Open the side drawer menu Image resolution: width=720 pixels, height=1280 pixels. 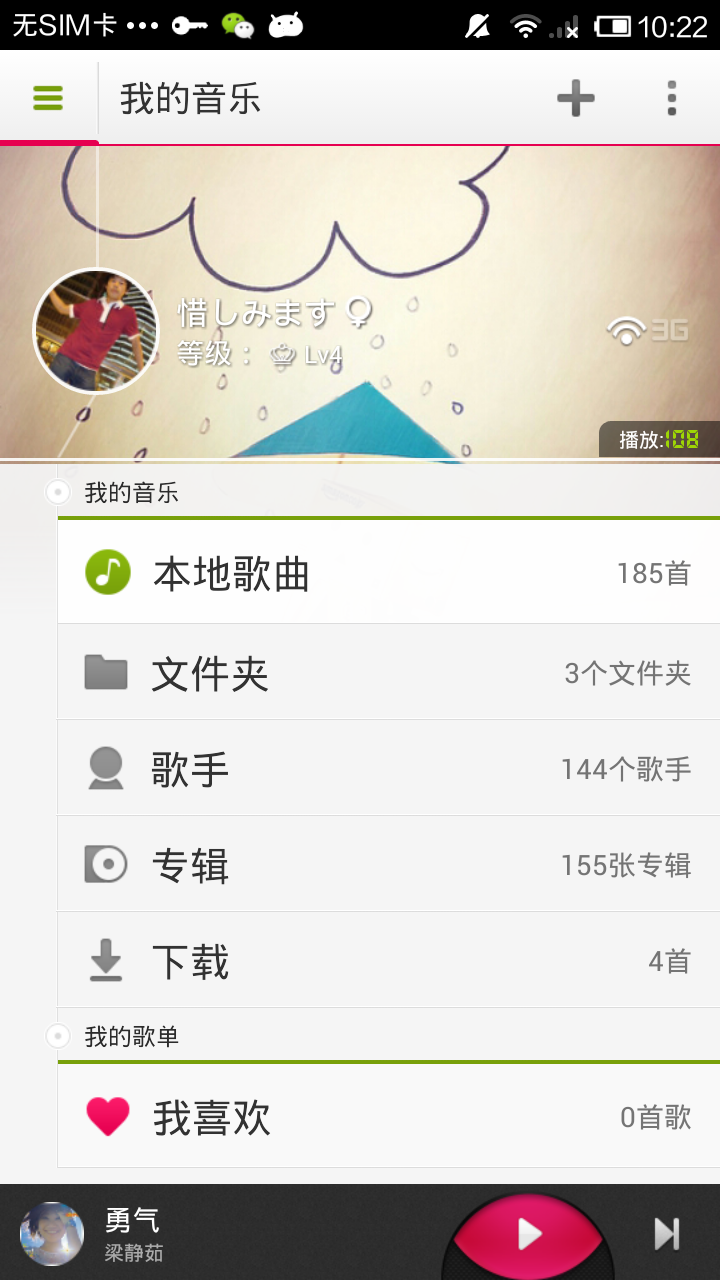point(48,98)
